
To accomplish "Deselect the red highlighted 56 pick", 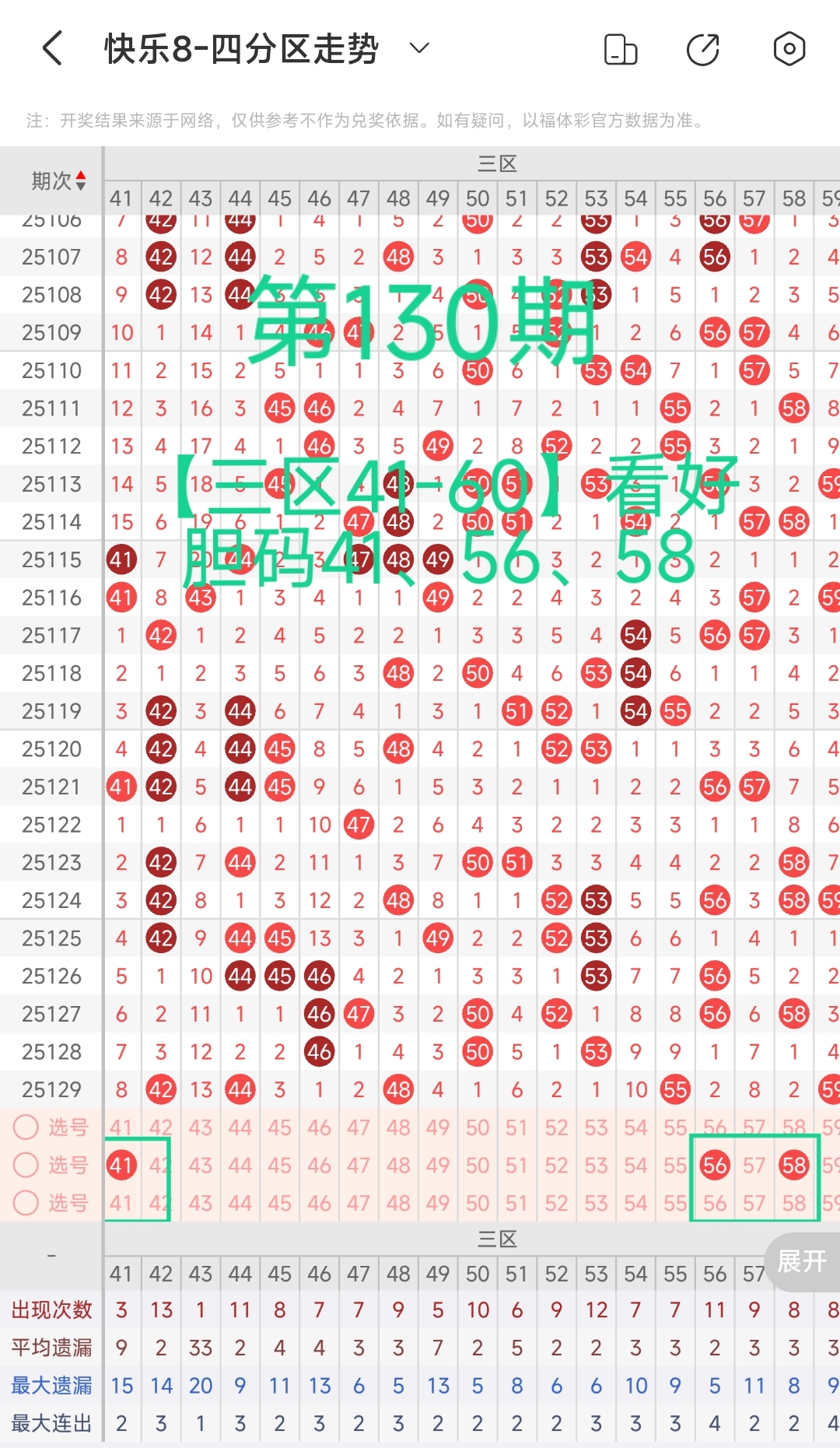I will point(715,1165).
